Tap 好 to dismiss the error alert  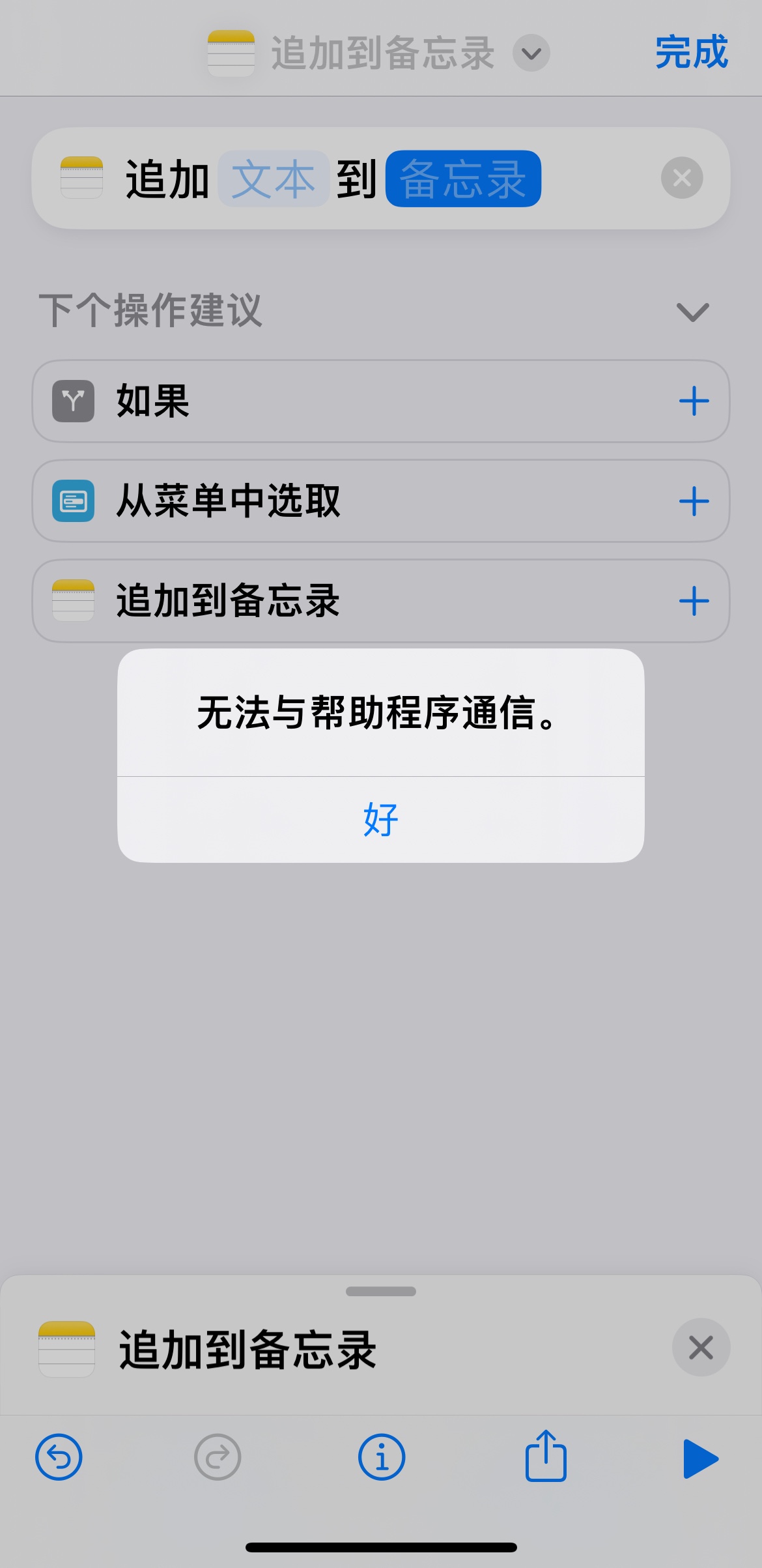(x=380, y=819)
